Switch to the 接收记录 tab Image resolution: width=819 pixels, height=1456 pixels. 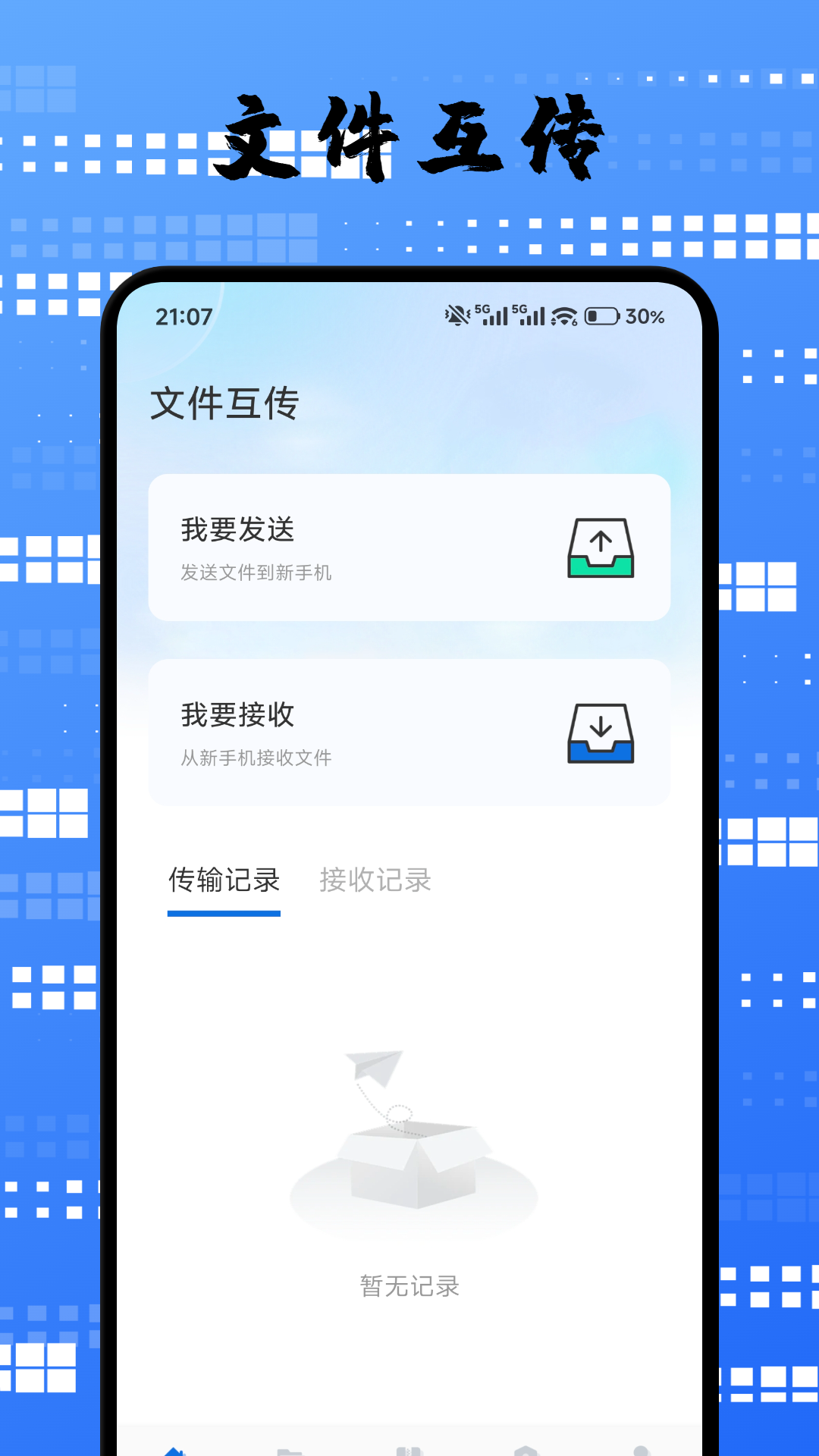click(375, 880)
